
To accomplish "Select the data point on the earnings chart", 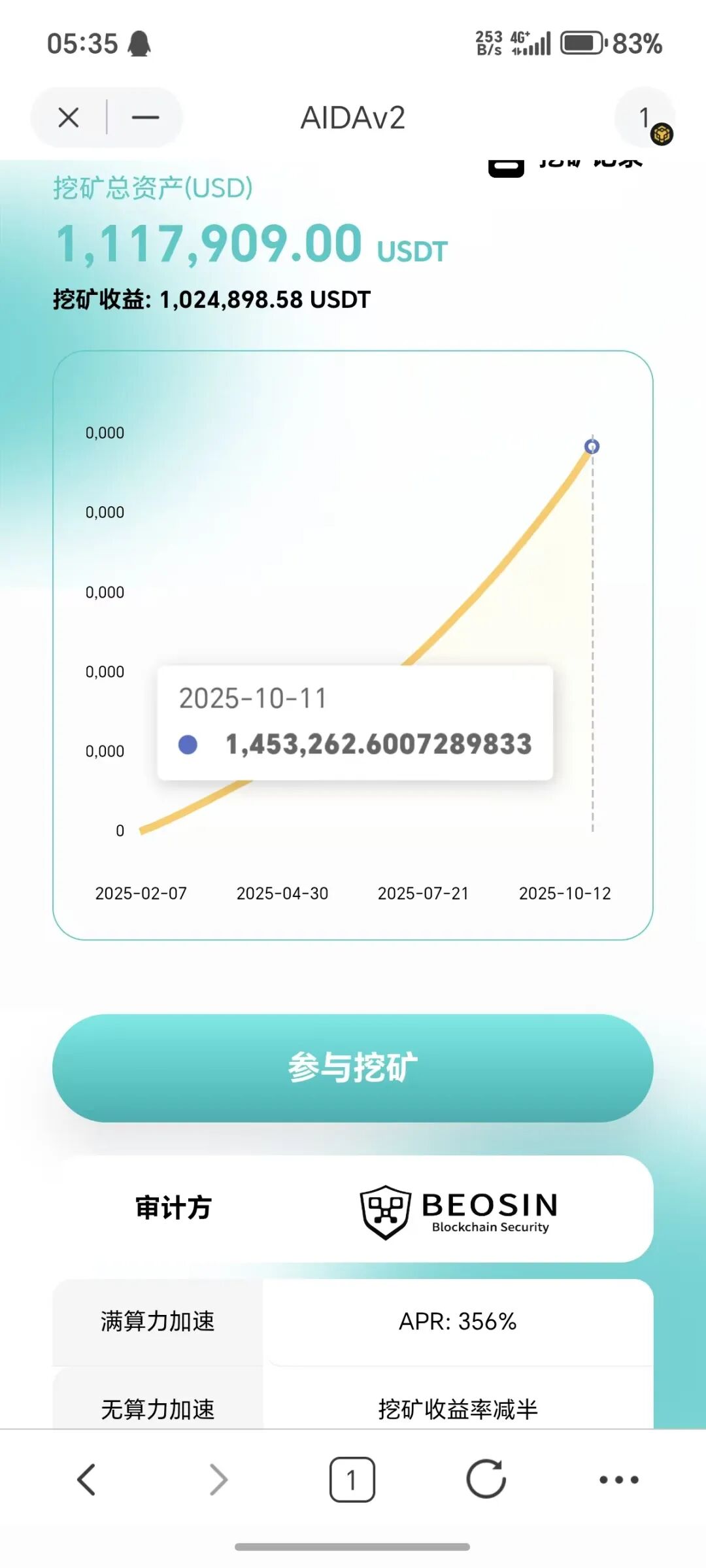I will [x=592, y=447].
